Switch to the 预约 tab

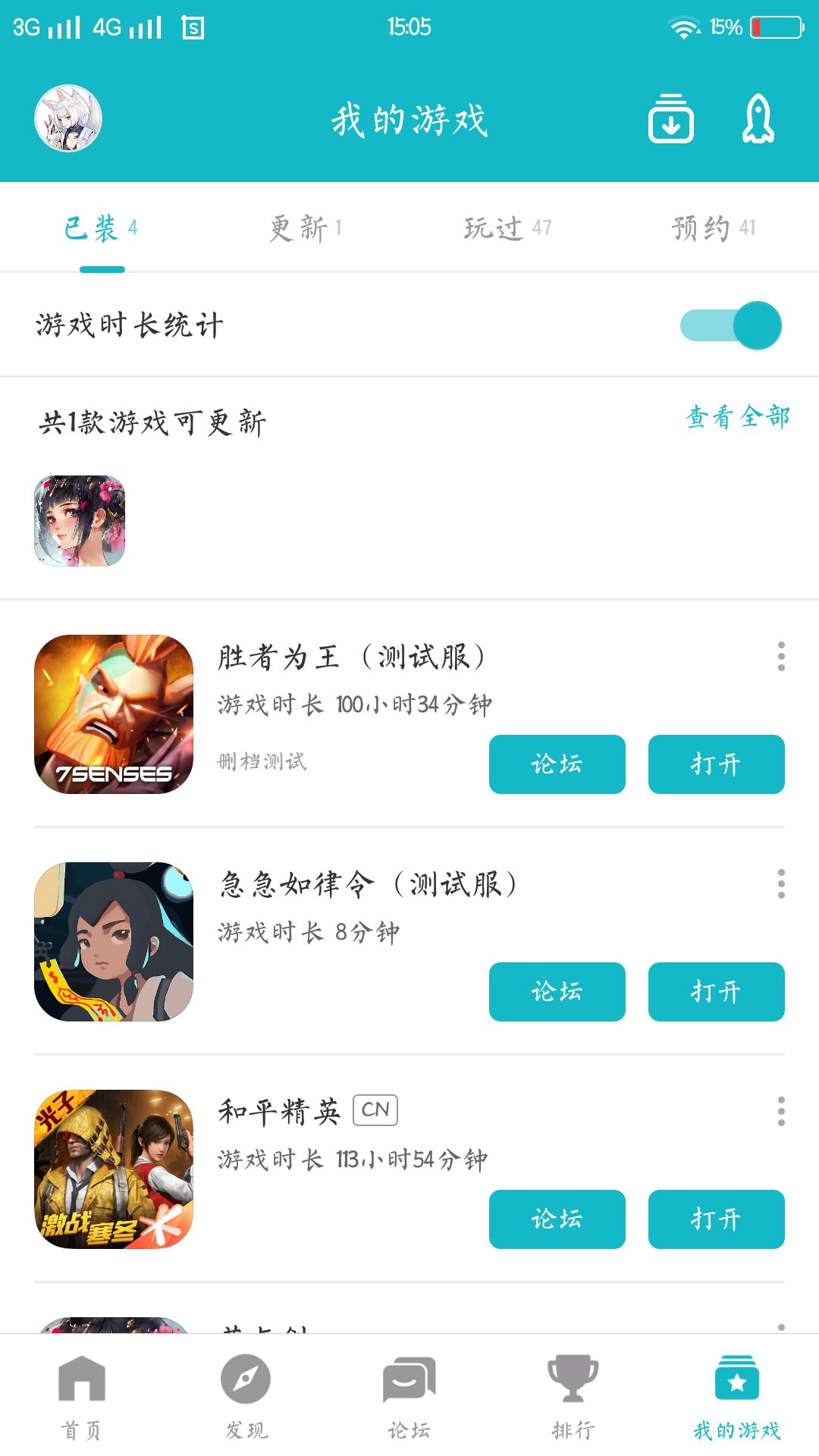point(714,227)
